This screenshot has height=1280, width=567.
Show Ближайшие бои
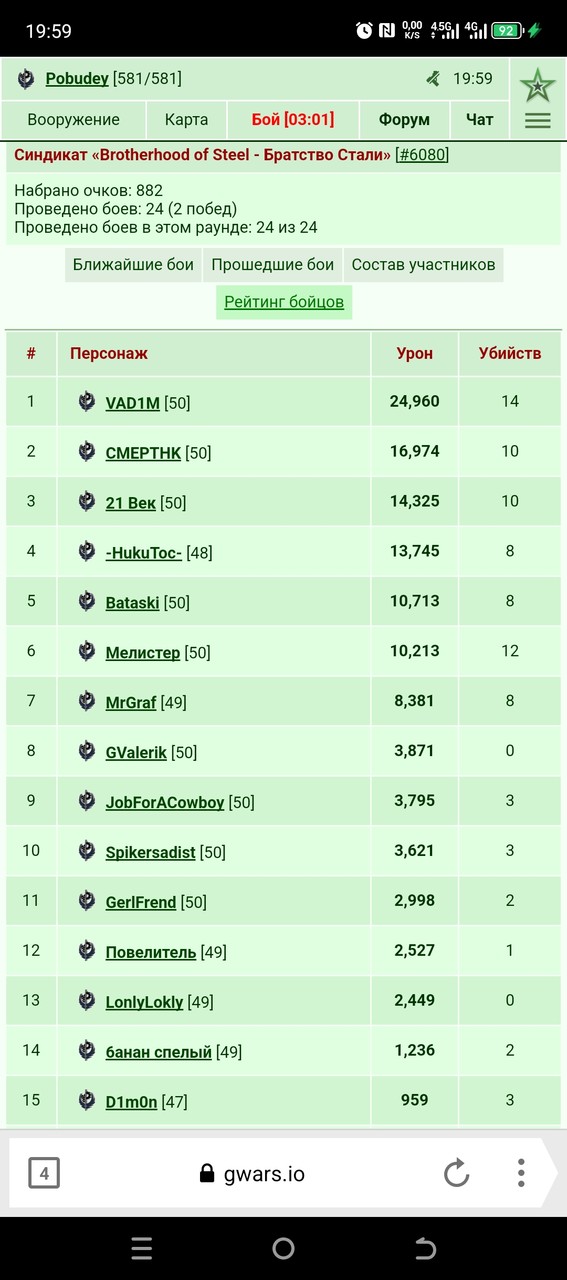133,265
